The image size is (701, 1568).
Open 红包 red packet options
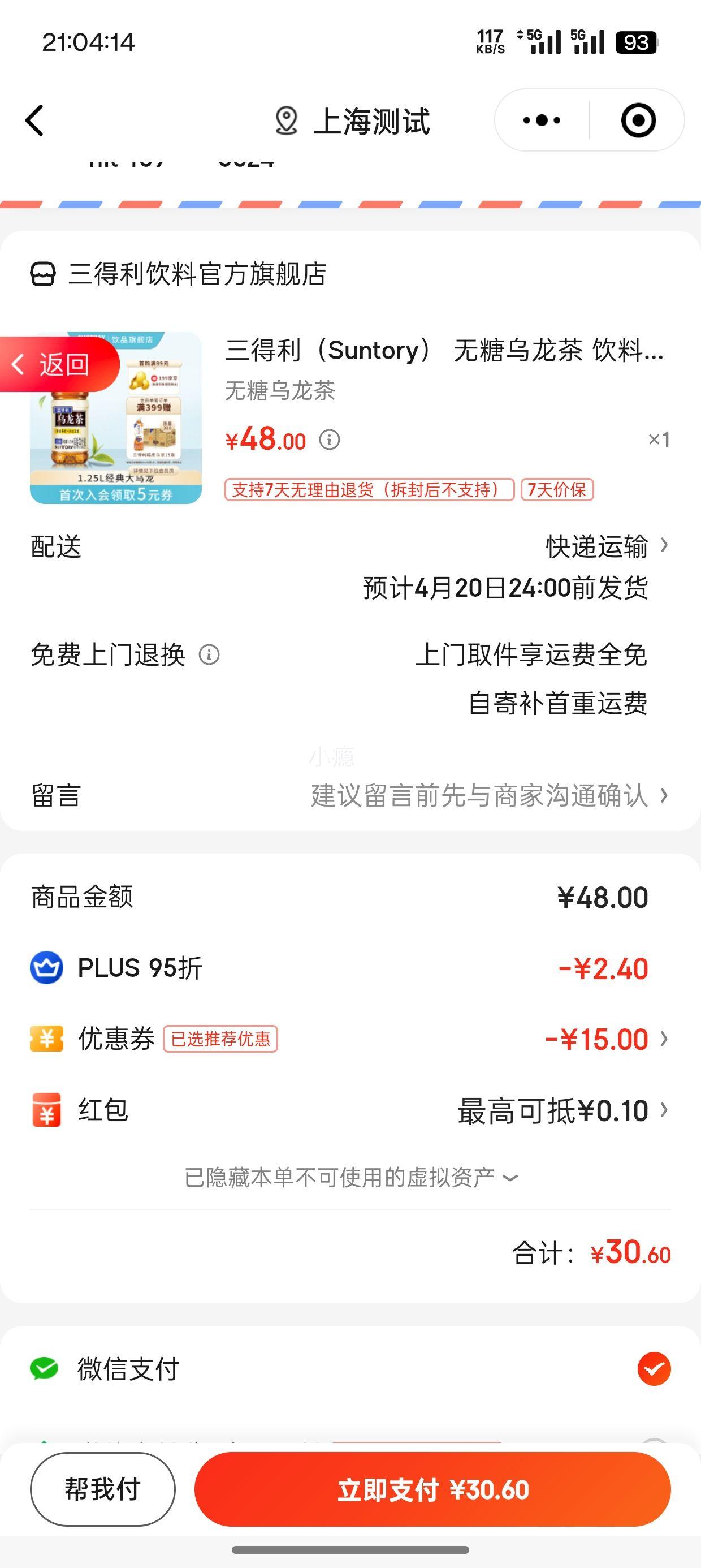pyautogui.click(x=350, y=1110)
